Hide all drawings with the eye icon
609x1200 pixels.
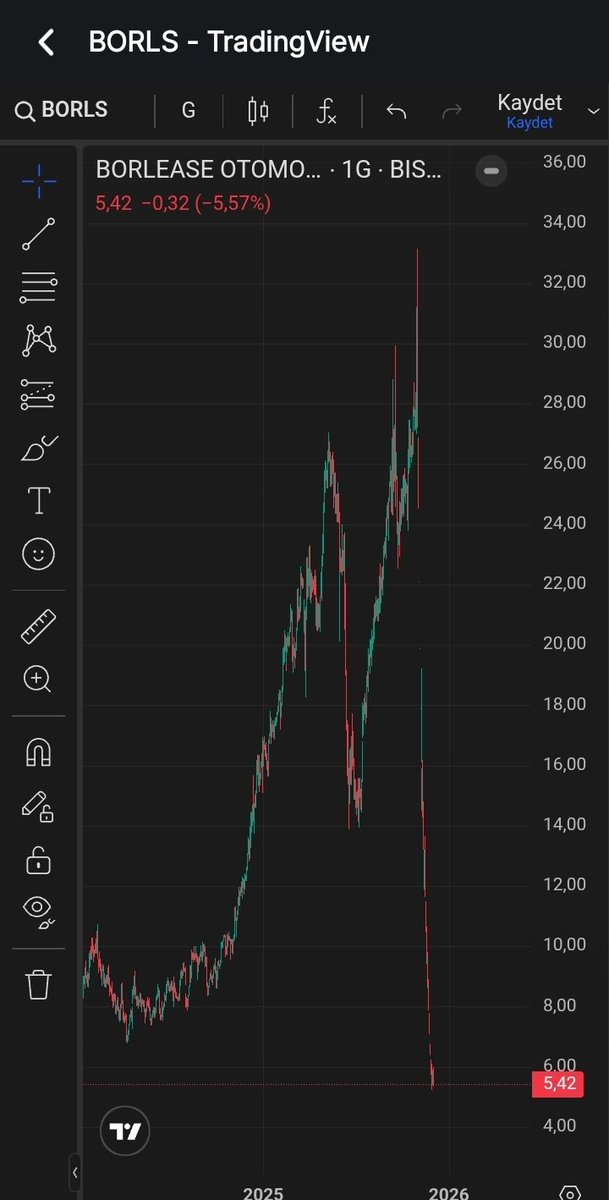tap(38, 909)
